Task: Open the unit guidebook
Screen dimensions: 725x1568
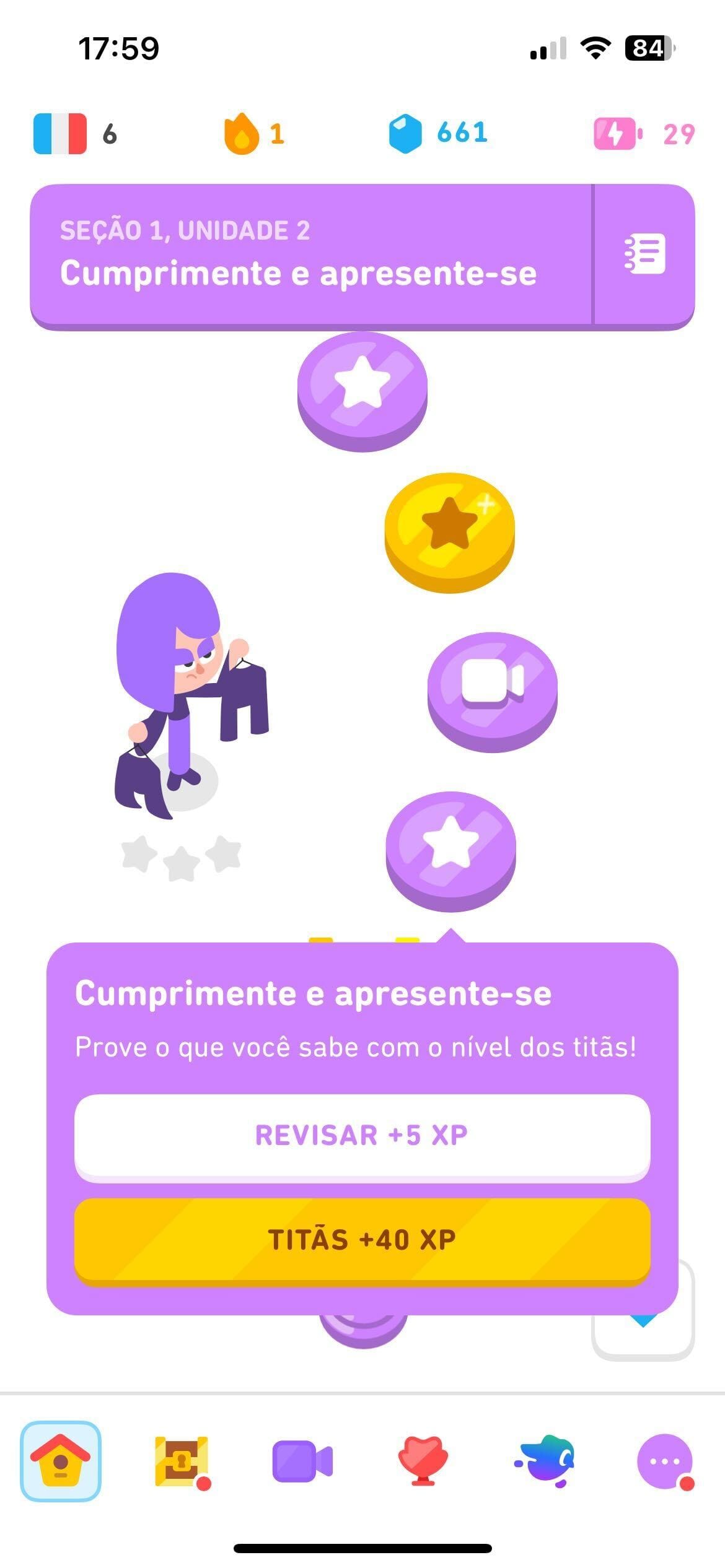Action: pyautogui.click(x=644, y=254)
